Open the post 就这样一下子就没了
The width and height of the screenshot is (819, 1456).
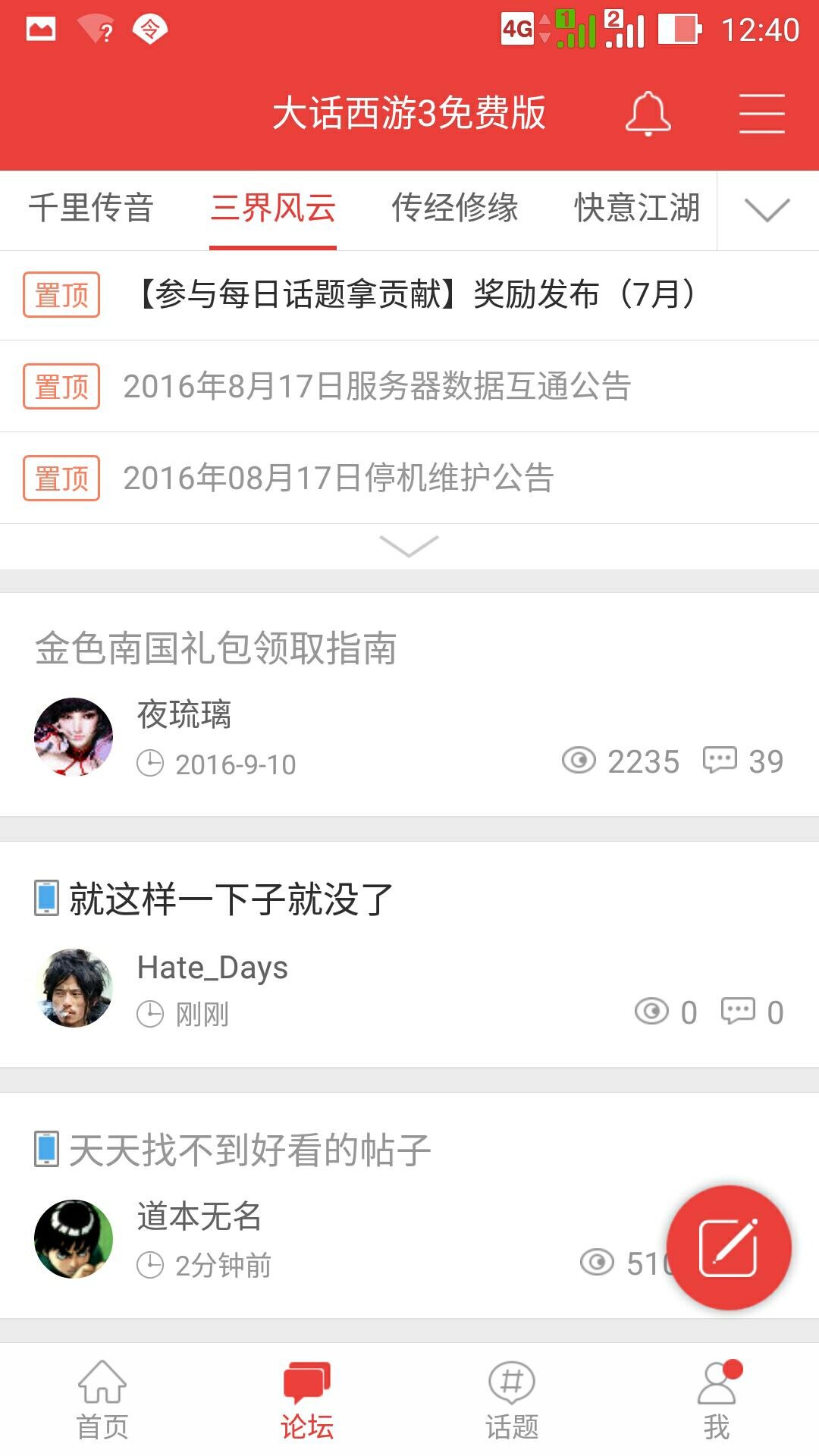pos(231,899)
